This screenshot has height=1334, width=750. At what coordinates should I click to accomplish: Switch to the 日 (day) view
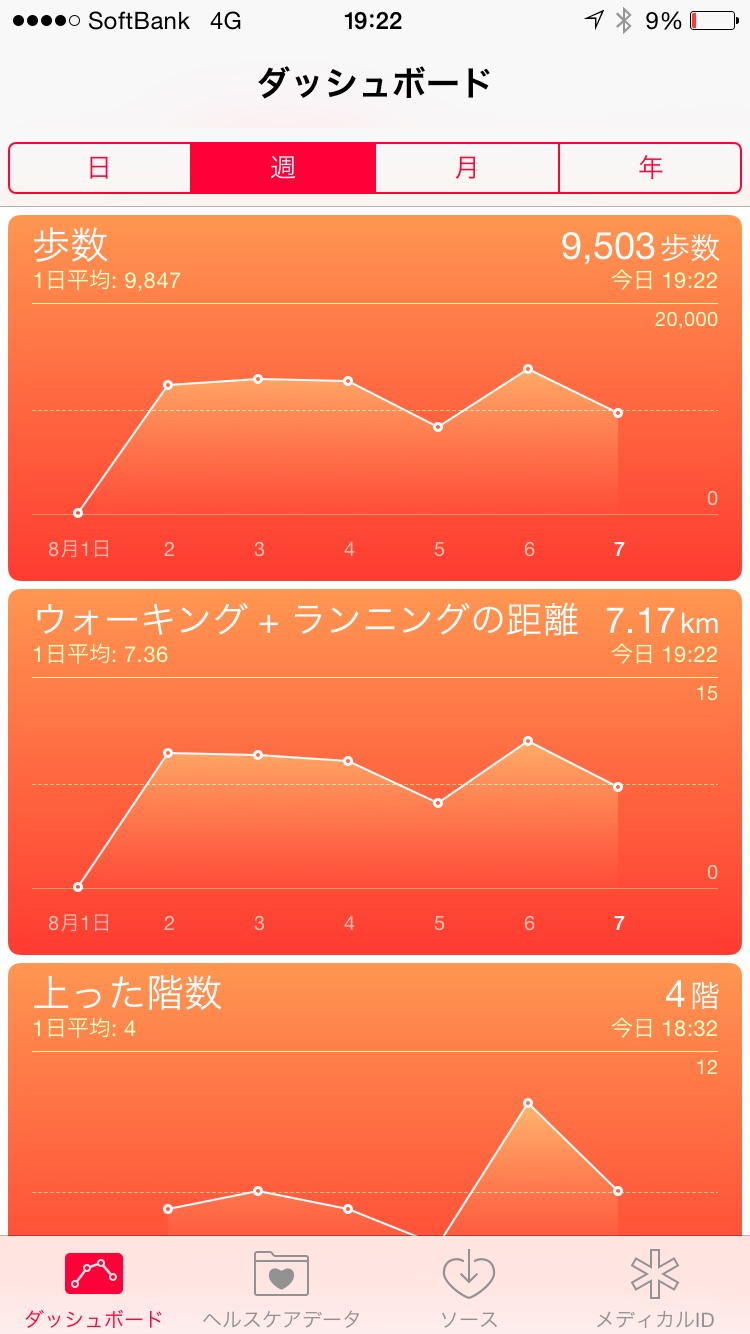click(x=99, y=168)
